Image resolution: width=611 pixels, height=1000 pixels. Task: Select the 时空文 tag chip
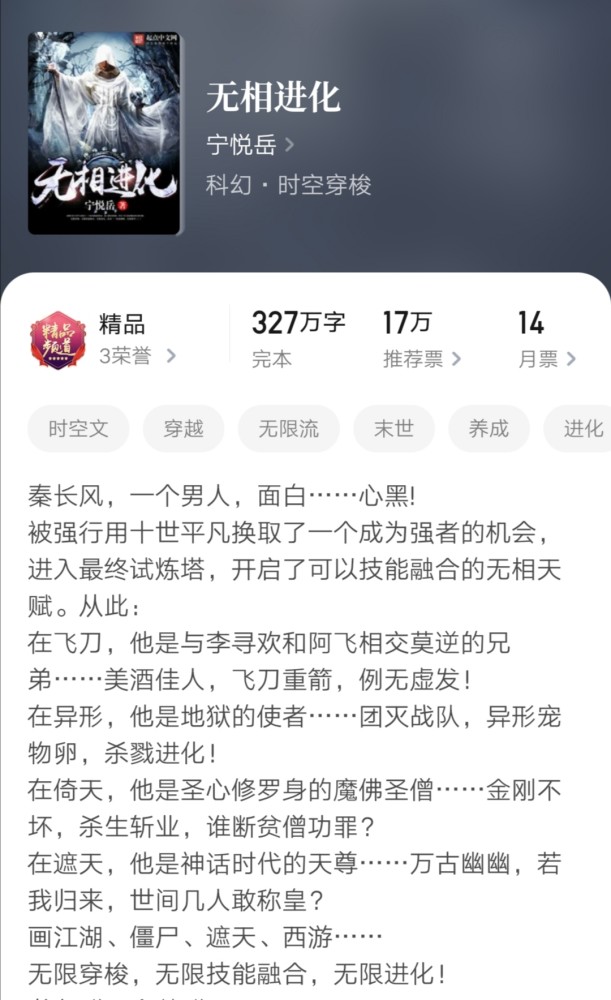pyautogui.click(x=78, y=429)
